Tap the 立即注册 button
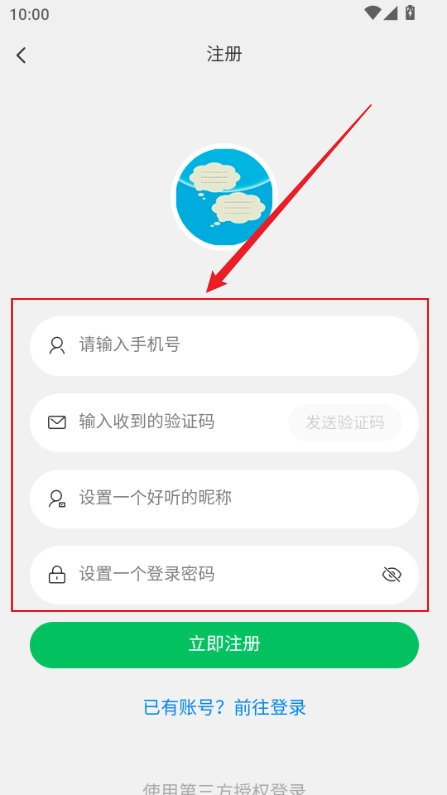 (224, 645)
